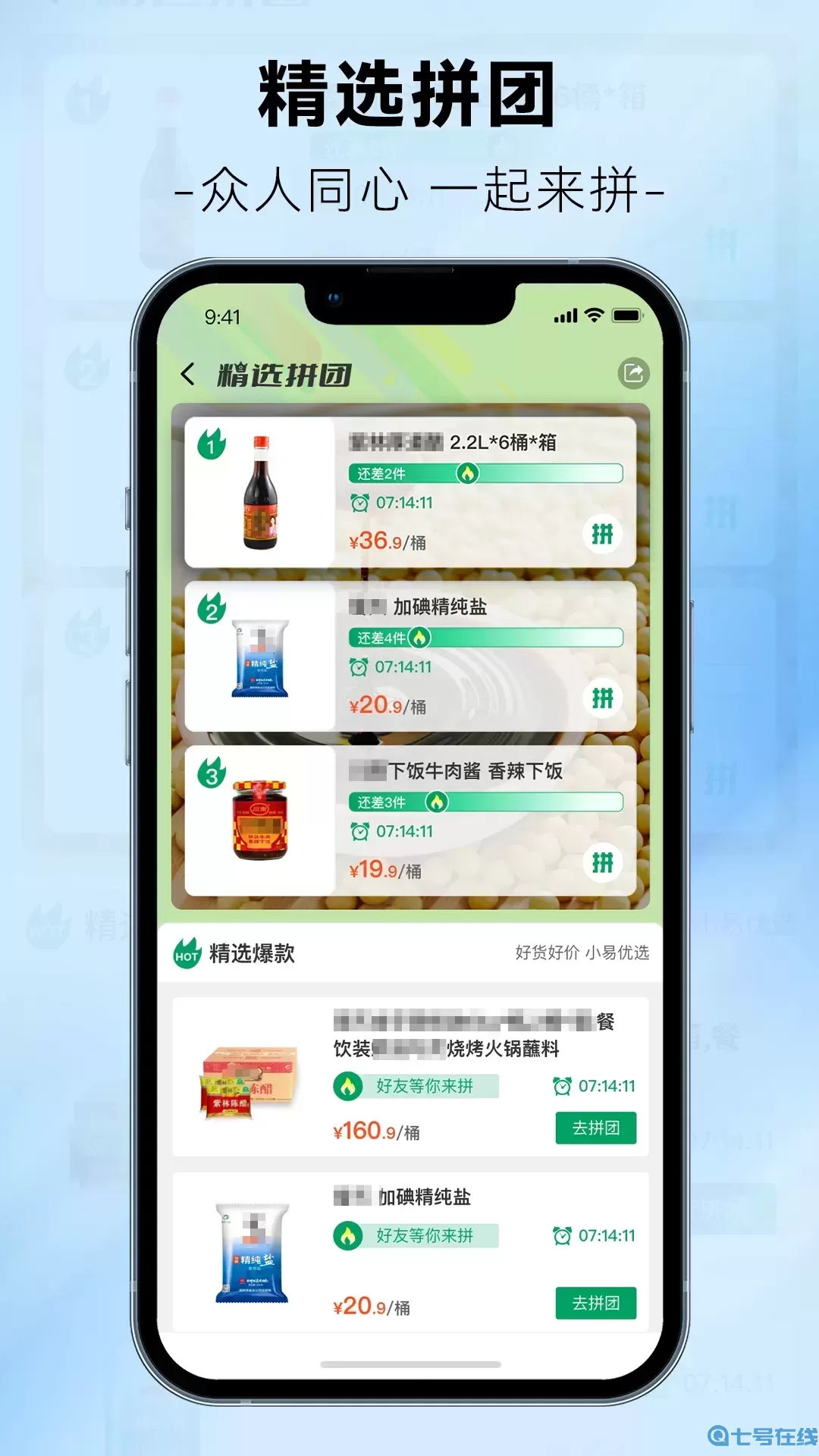The image size is (819, 1456).
Task: Click the share icon at top right
Action: (634, 372)
